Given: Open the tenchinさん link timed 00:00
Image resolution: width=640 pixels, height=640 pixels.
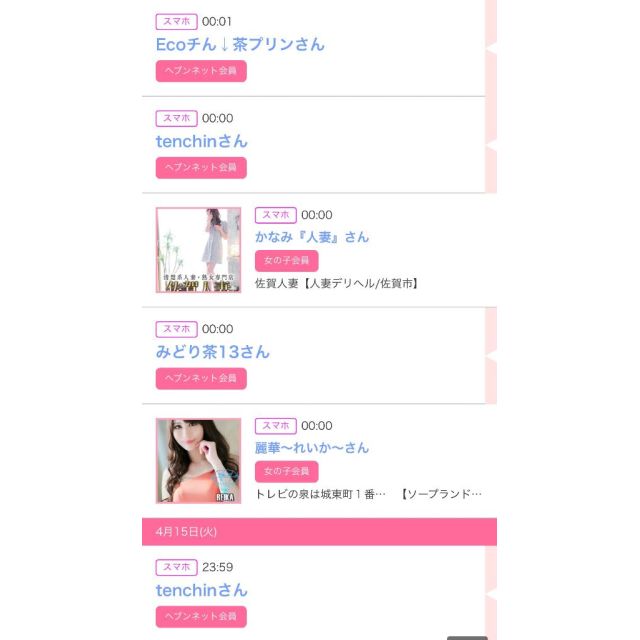Looking at the screenshot, I should click(201, 141).
